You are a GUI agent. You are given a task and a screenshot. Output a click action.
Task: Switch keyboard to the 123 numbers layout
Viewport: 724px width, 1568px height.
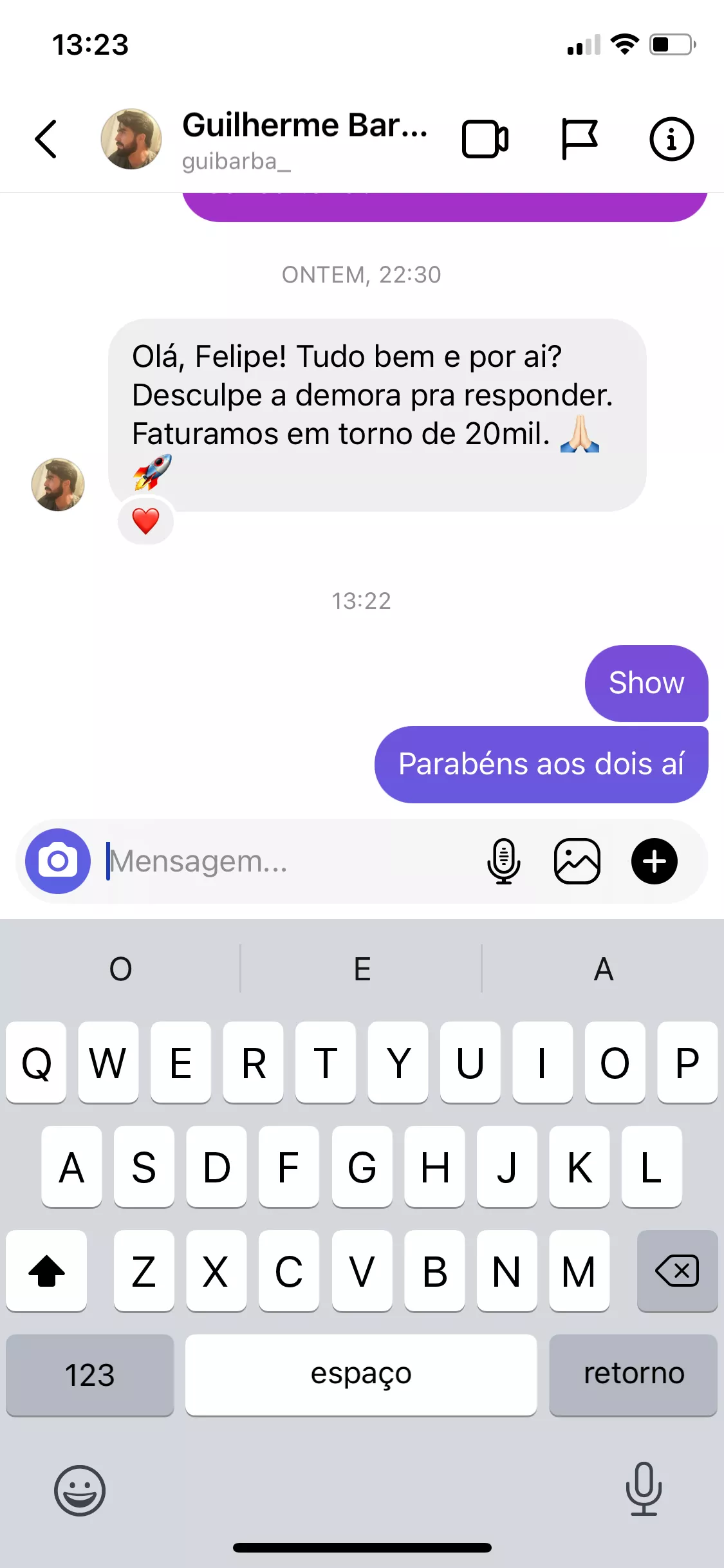pos(90,1374)
